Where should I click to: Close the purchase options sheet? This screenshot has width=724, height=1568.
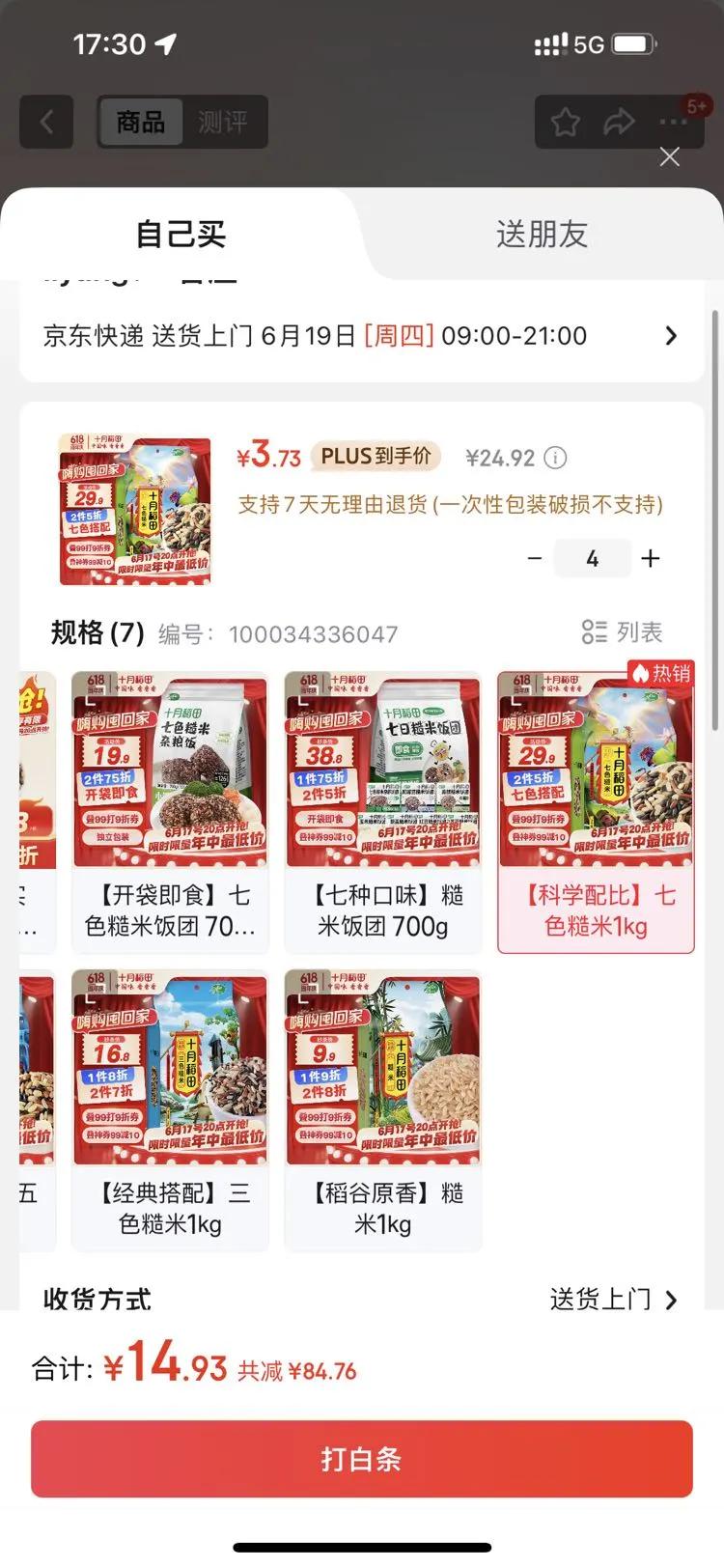(x=669, y=156)
